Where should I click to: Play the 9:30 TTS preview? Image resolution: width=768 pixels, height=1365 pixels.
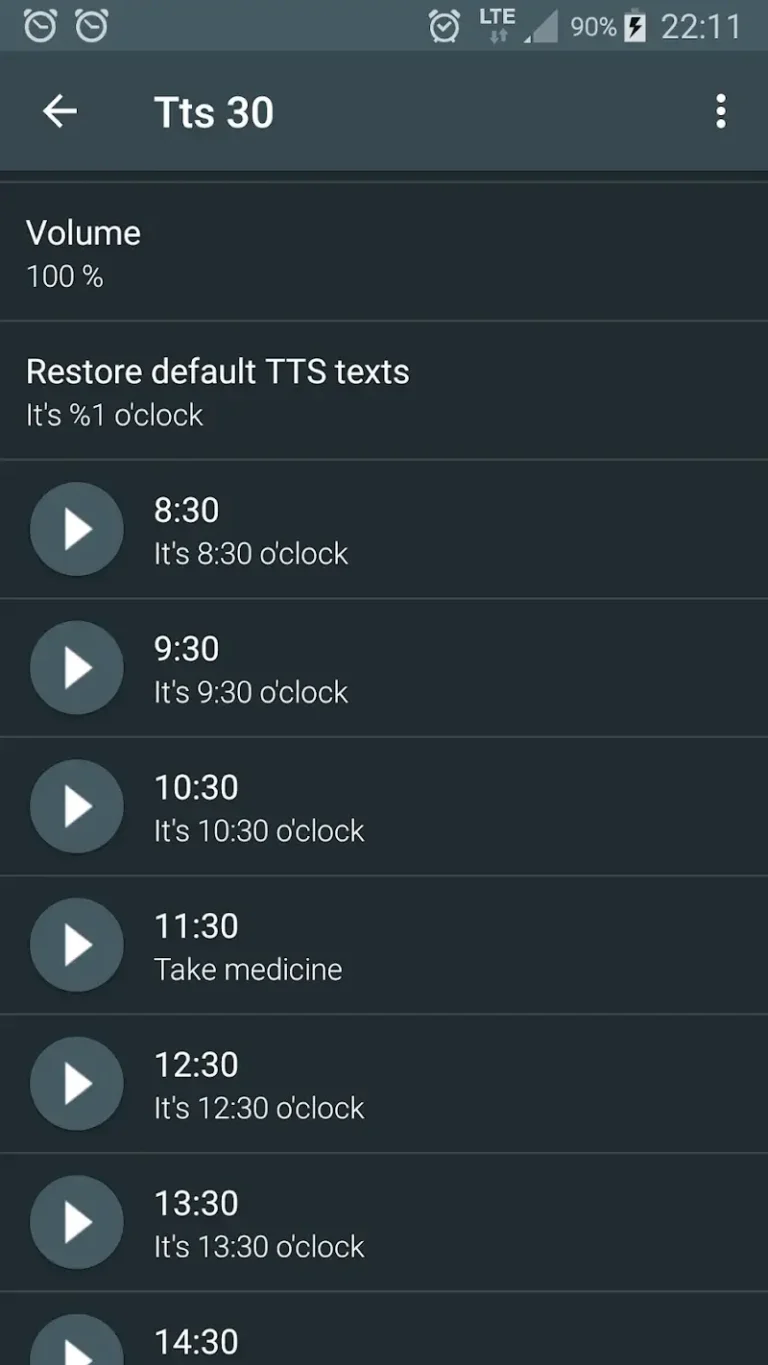[x=76, y=667]
